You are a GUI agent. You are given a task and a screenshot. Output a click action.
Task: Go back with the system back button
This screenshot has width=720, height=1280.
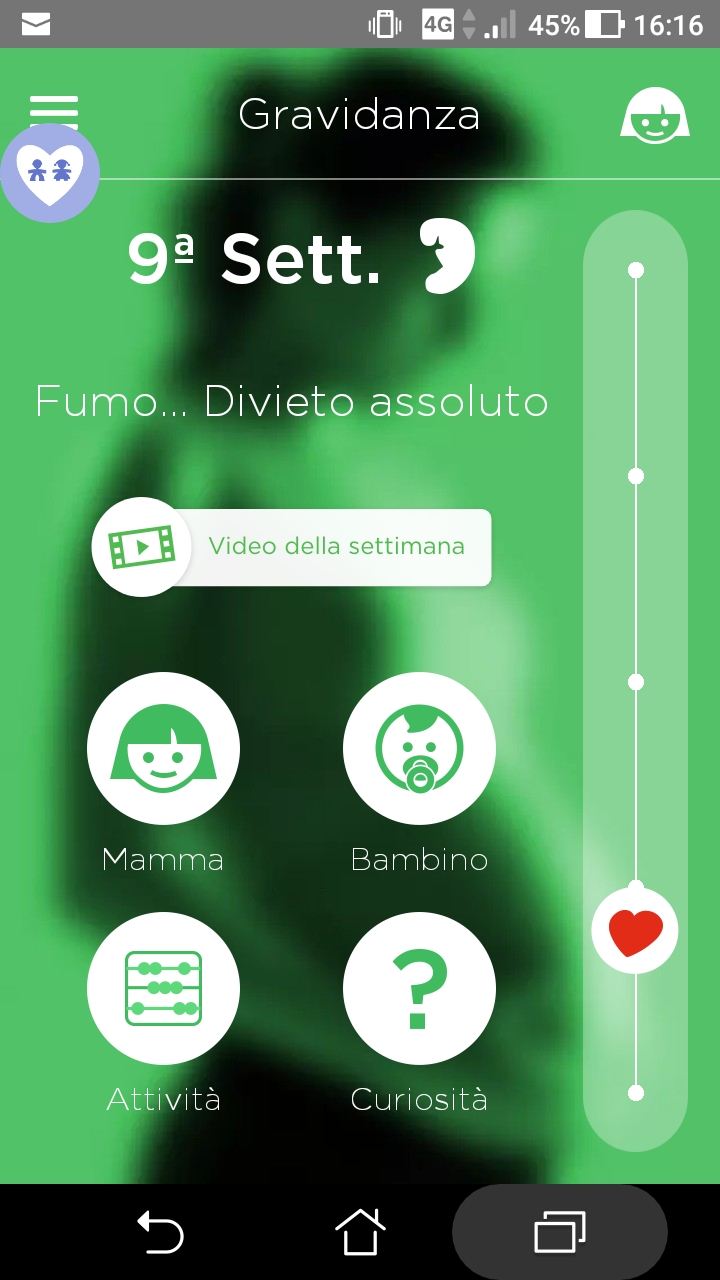tap(160, 1231)
